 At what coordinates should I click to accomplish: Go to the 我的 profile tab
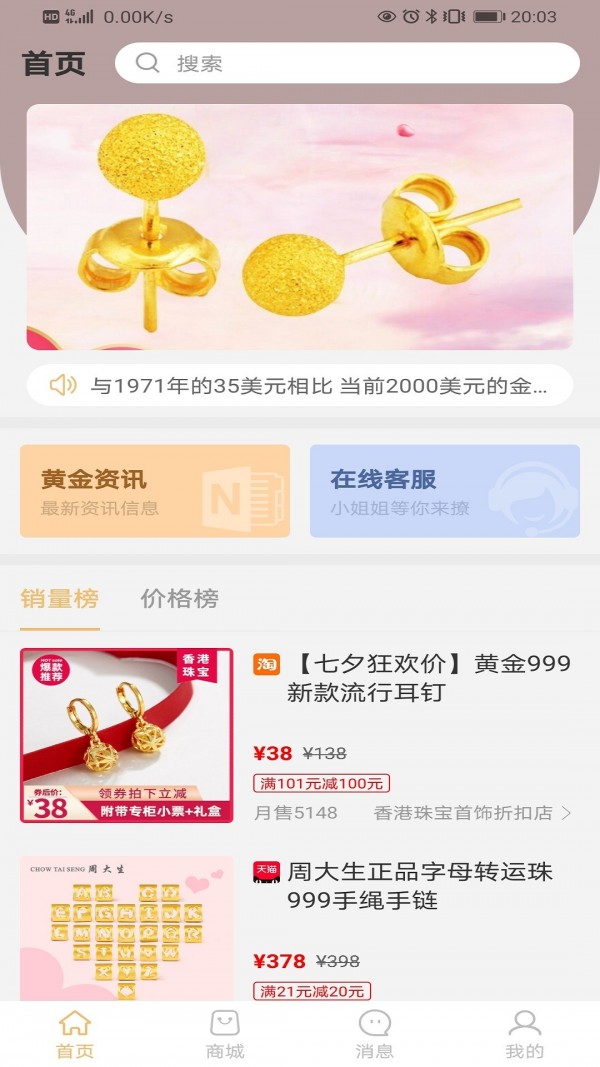point(524,1034)
